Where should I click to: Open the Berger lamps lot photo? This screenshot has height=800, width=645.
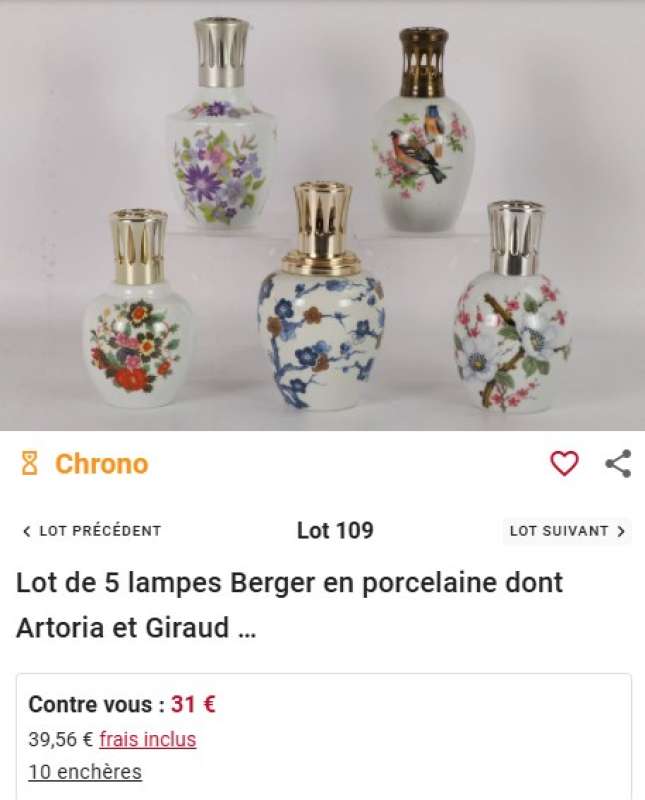click(322, 215)
